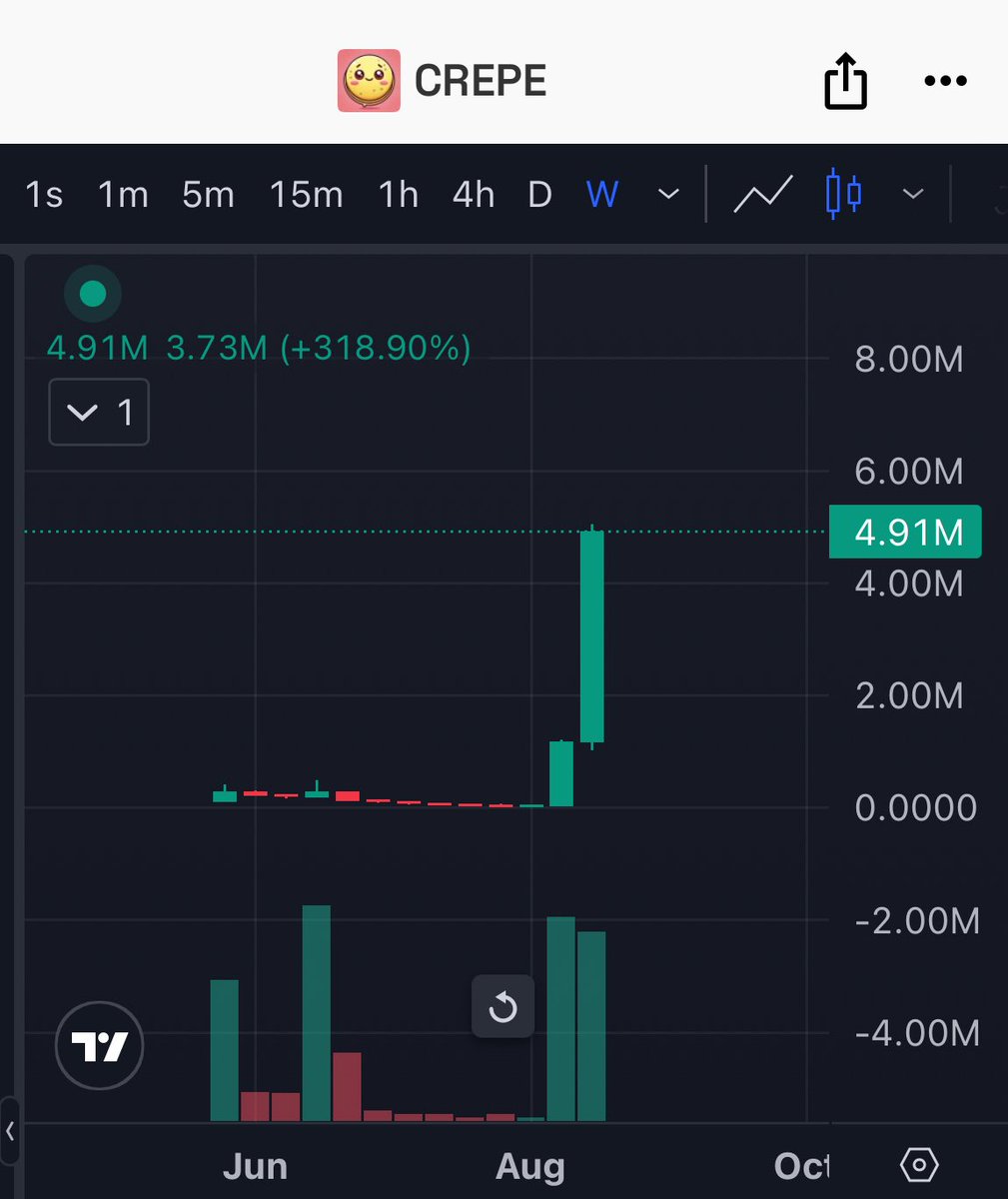Expand the timeframe dropdown chevron
Viewport: 1008px width, 1199px height.
pyautogui.click(x=668, y=195)
